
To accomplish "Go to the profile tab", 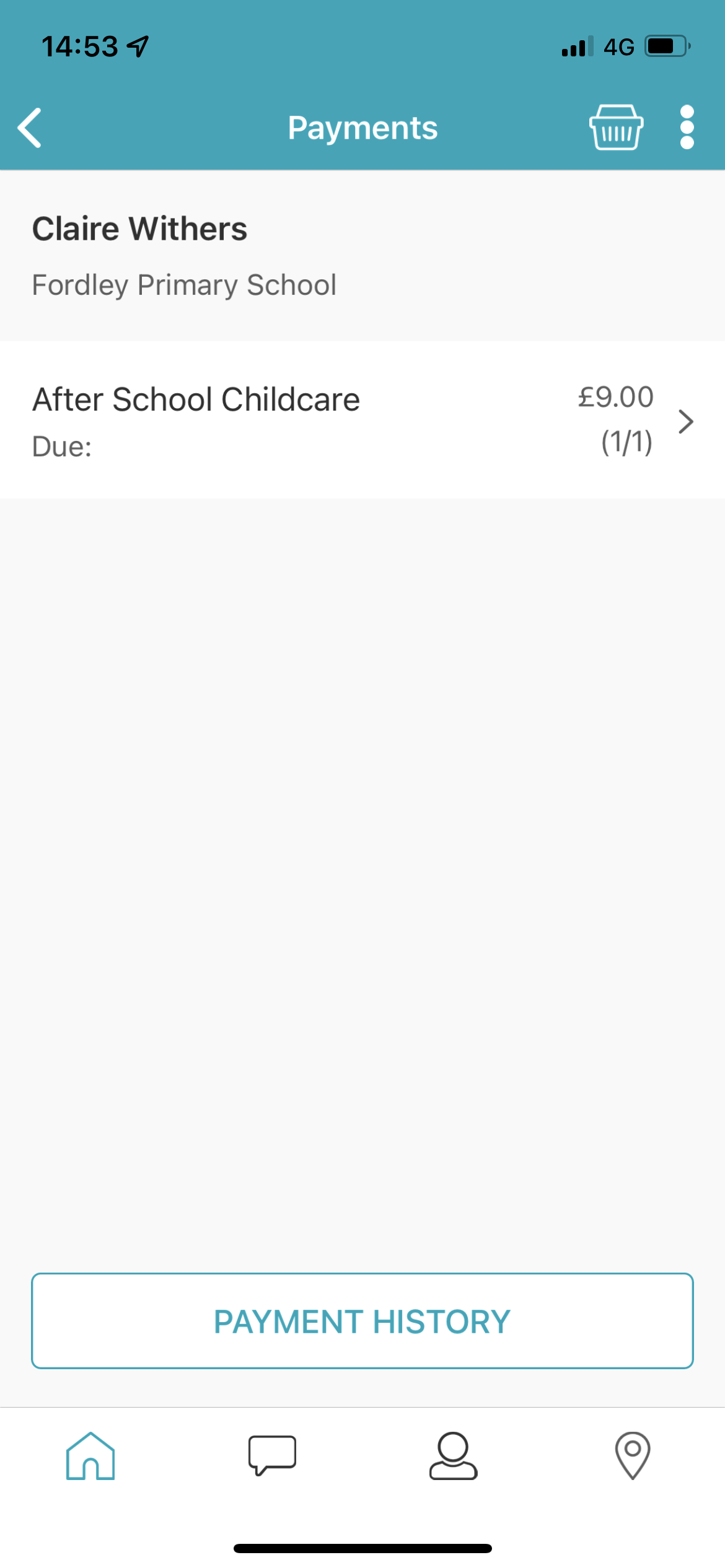I will (453, 1456).
